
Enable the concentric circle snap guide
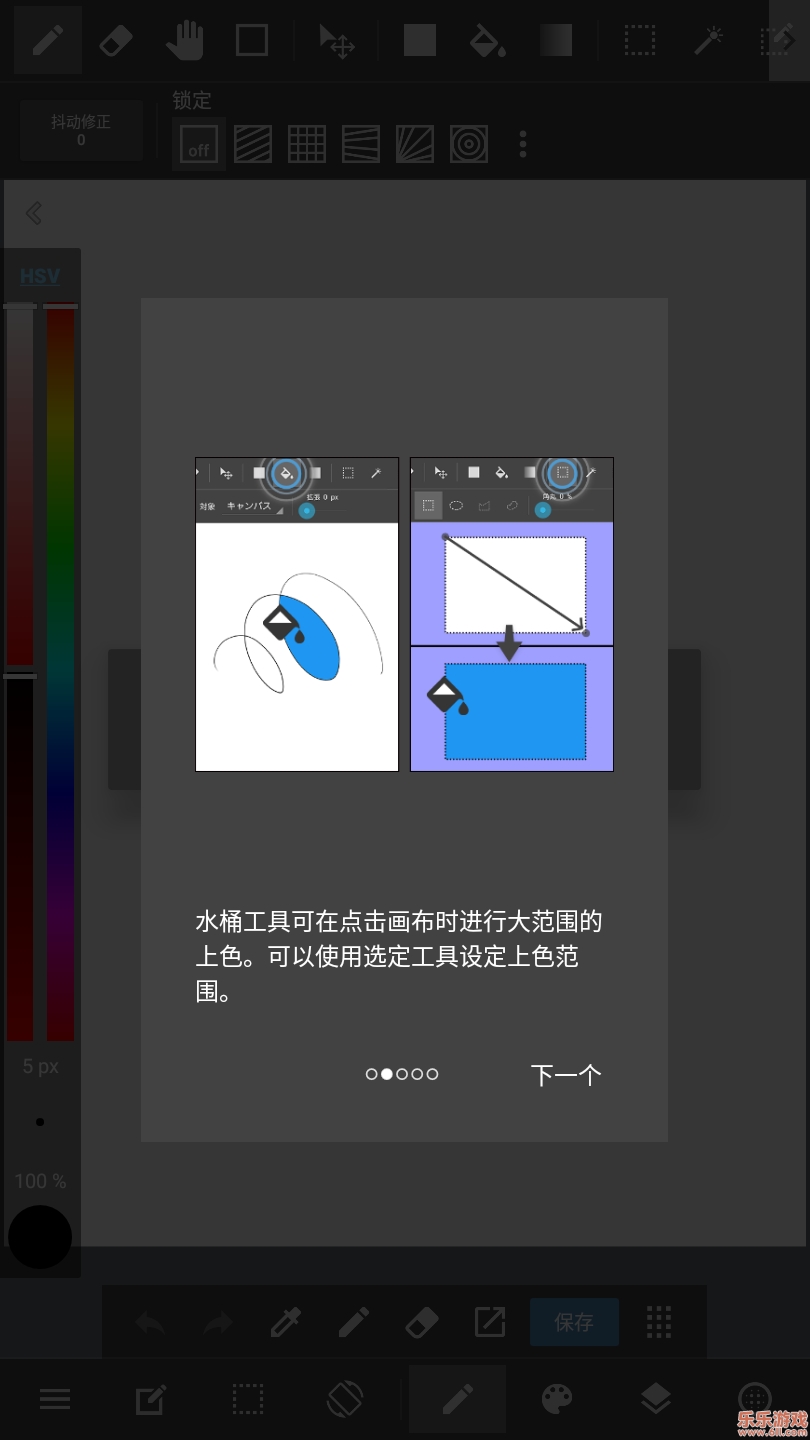click(x=469, y=144)
